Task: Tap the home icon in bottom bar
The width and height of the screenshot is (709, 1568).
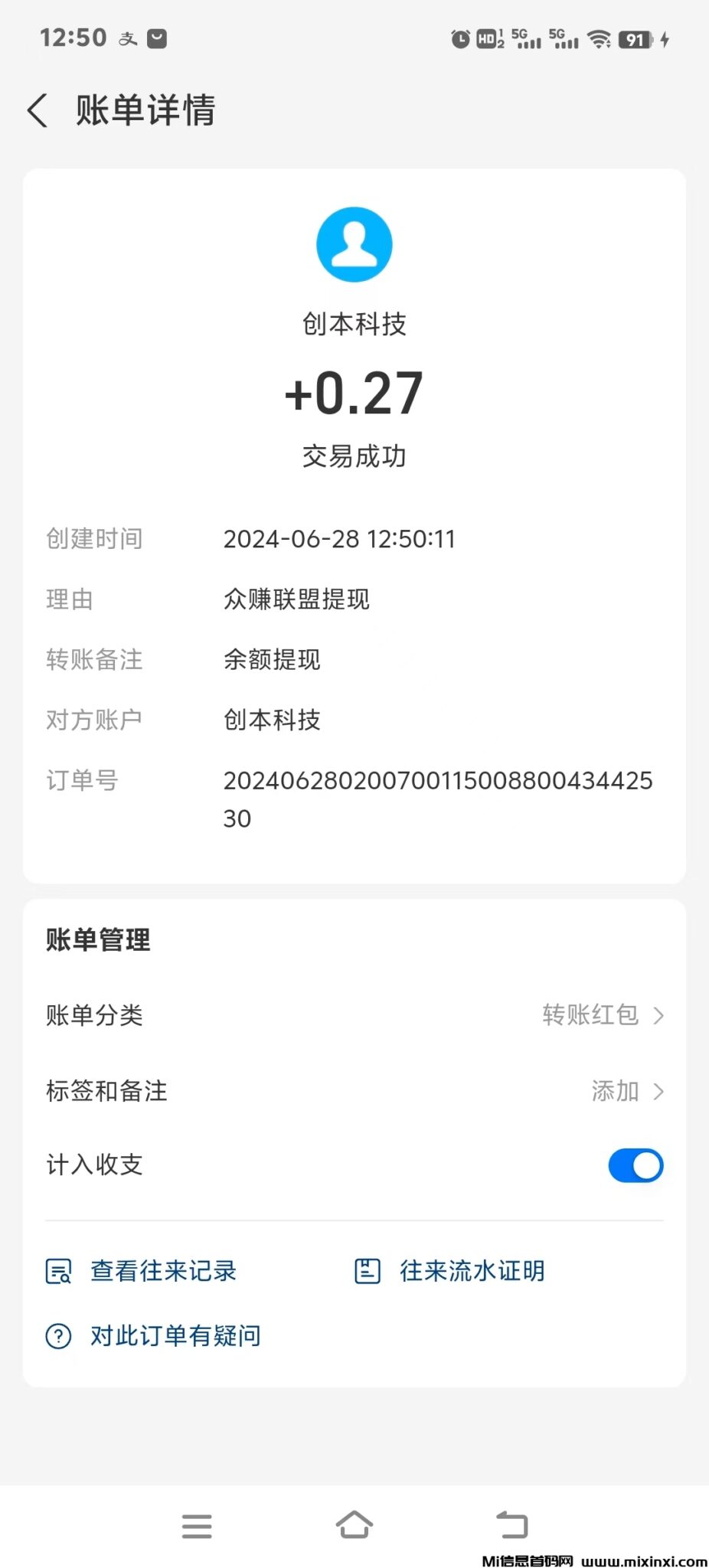Action: pos(354,1526)
